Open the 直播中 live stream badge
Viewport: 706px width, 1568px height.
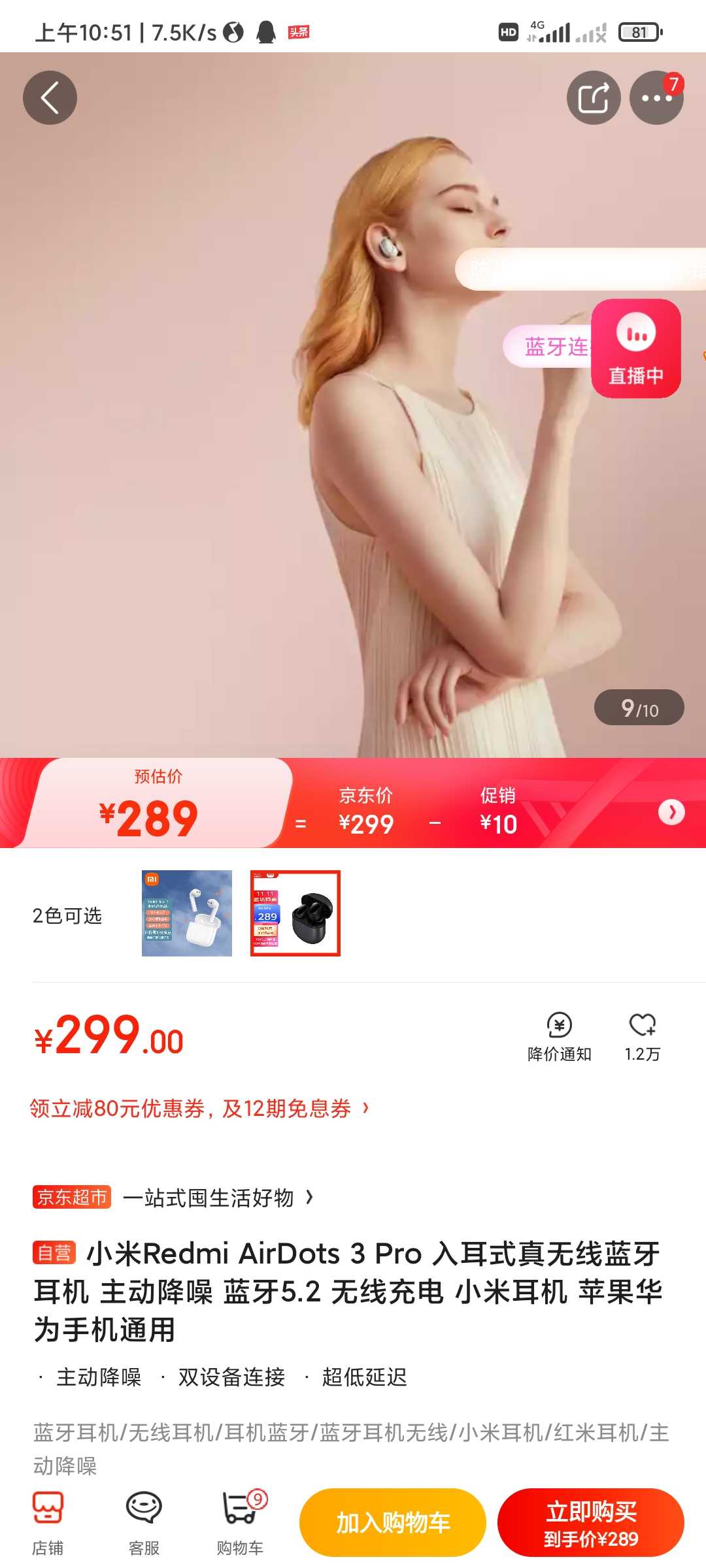tap(636, 348)
